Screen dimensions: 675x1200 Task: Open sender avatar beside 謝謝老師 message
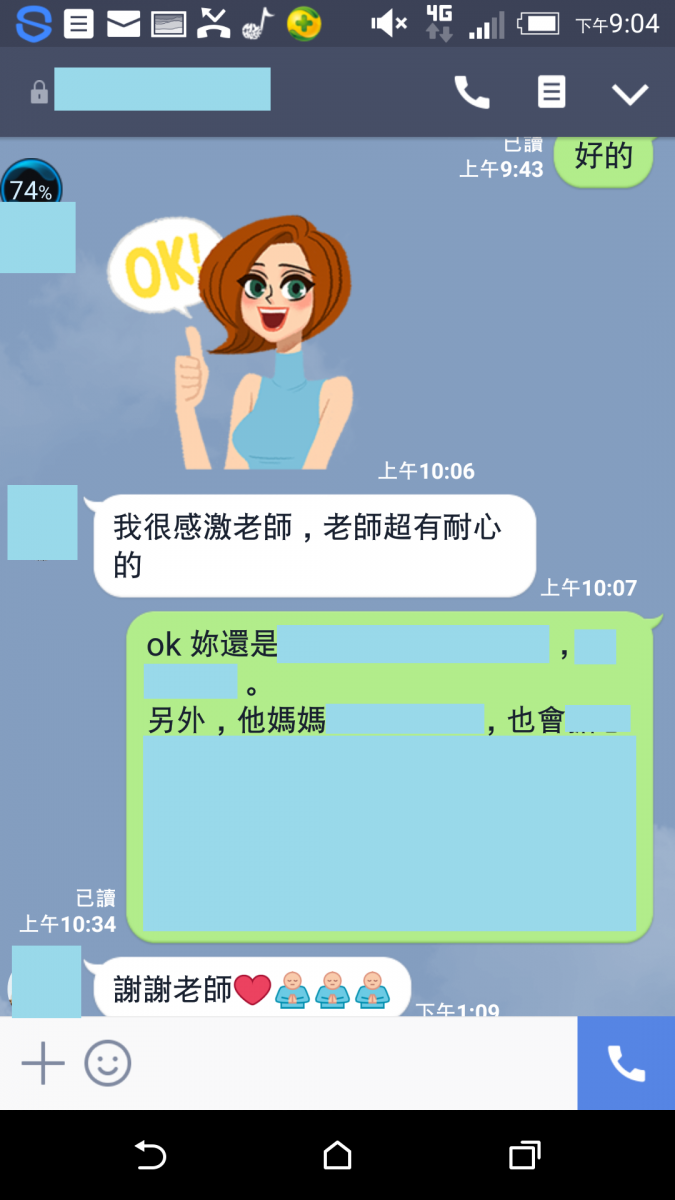click(x=46, y=982)
